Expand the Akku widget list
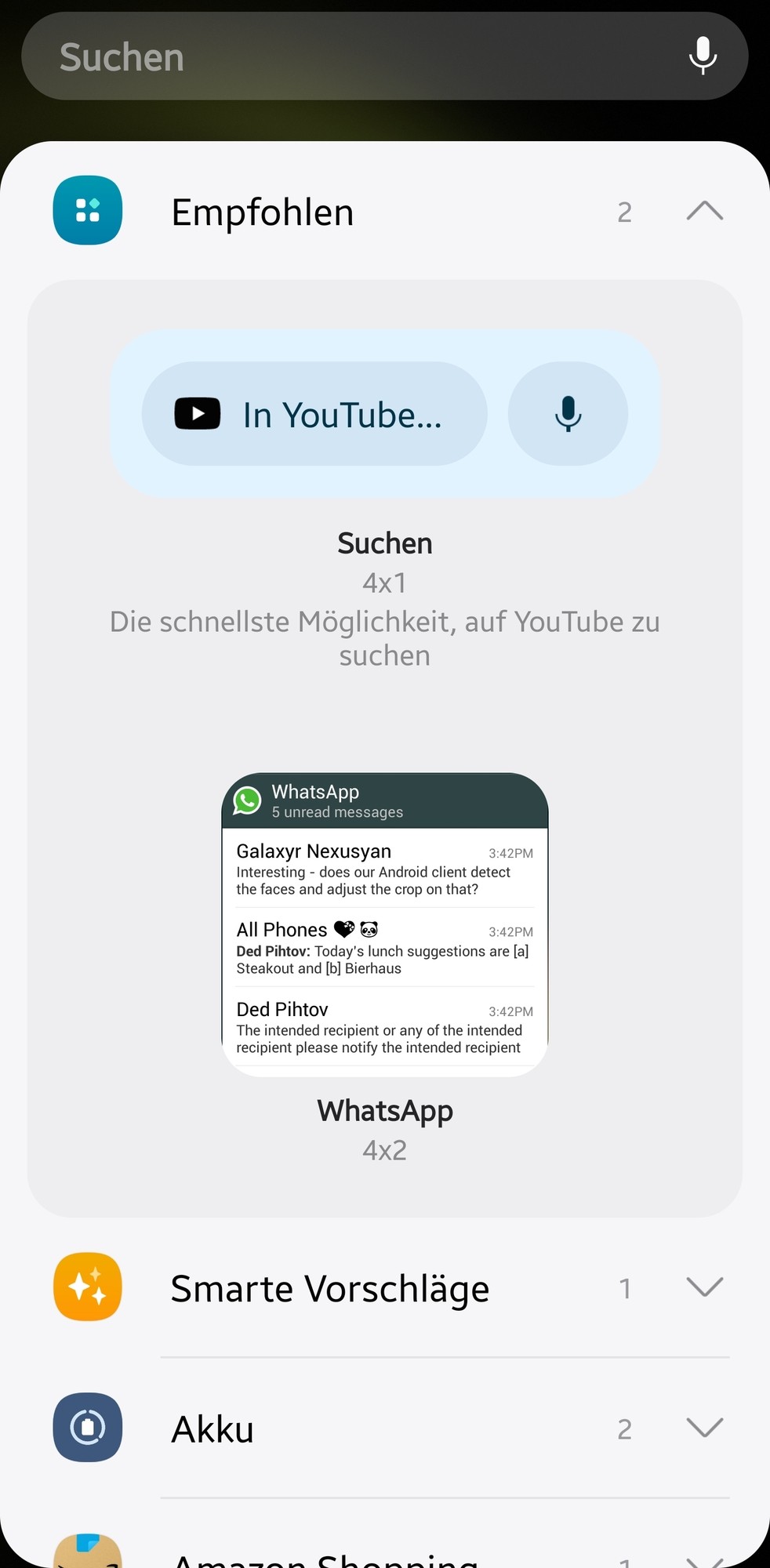The height and width of the screenshot is (1568, 770). coord(704,1428)
